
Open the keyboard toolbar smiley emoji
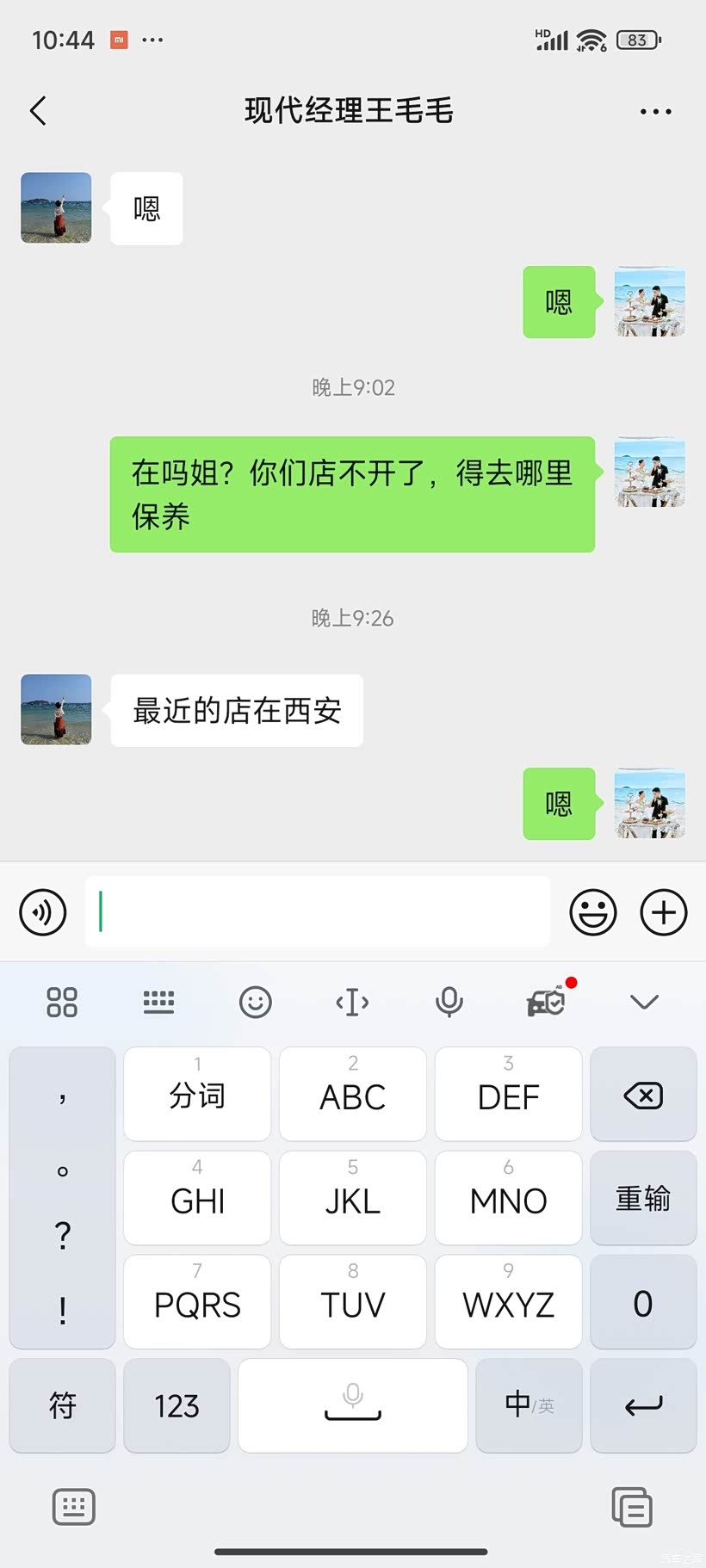(255, 1002)
